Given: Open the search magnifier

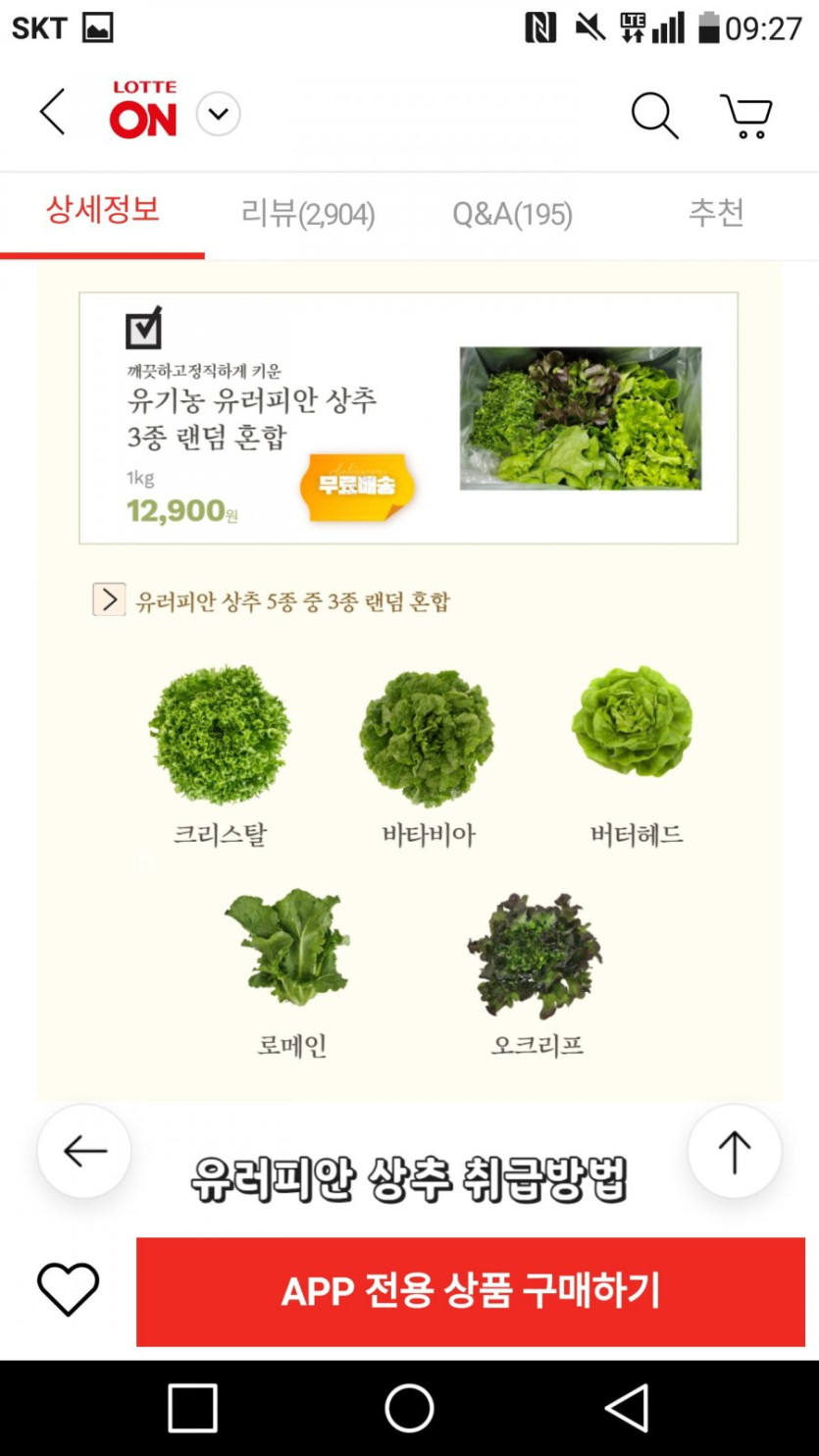Looking at the screenshot, I should pyautogui.click(x=654, y=115).
